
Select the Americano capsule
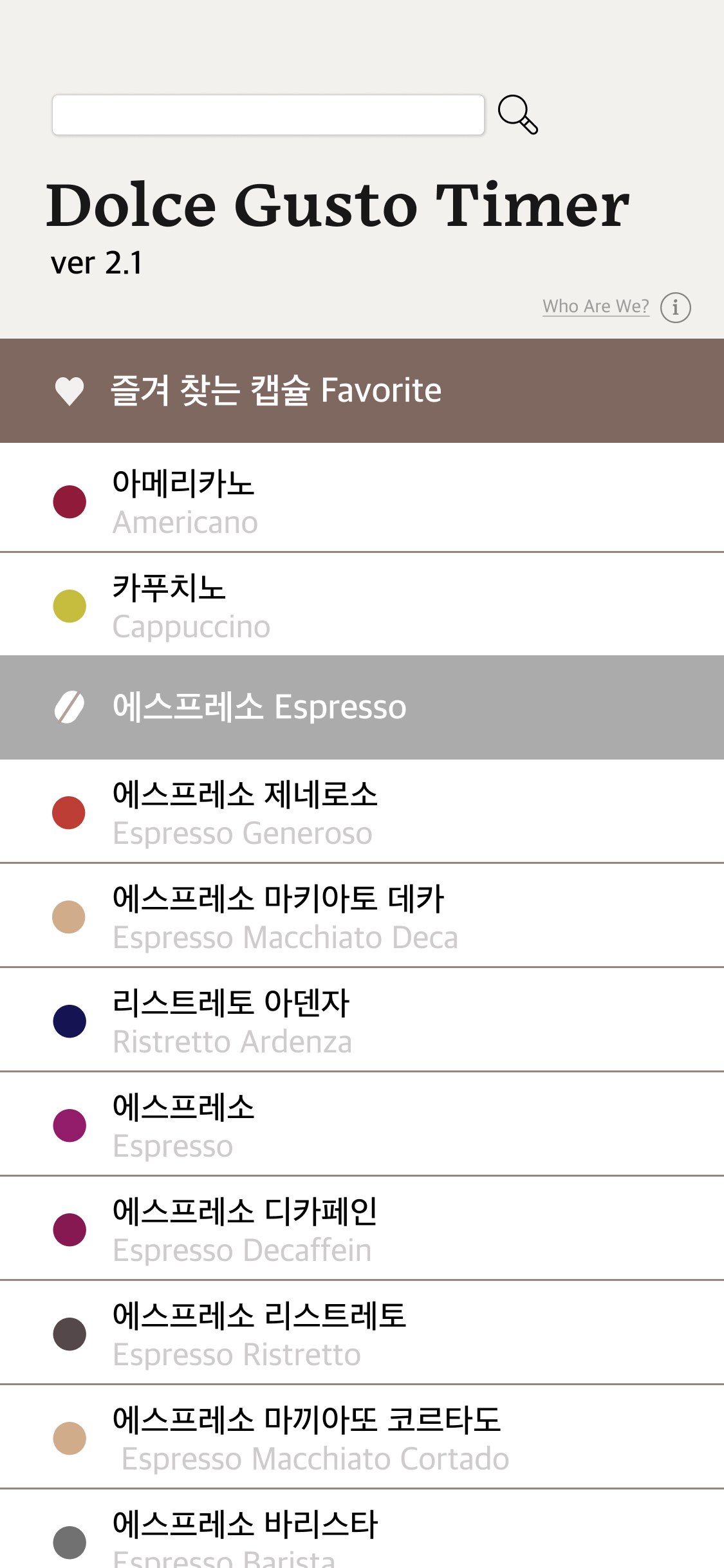[x=362, y=498]
